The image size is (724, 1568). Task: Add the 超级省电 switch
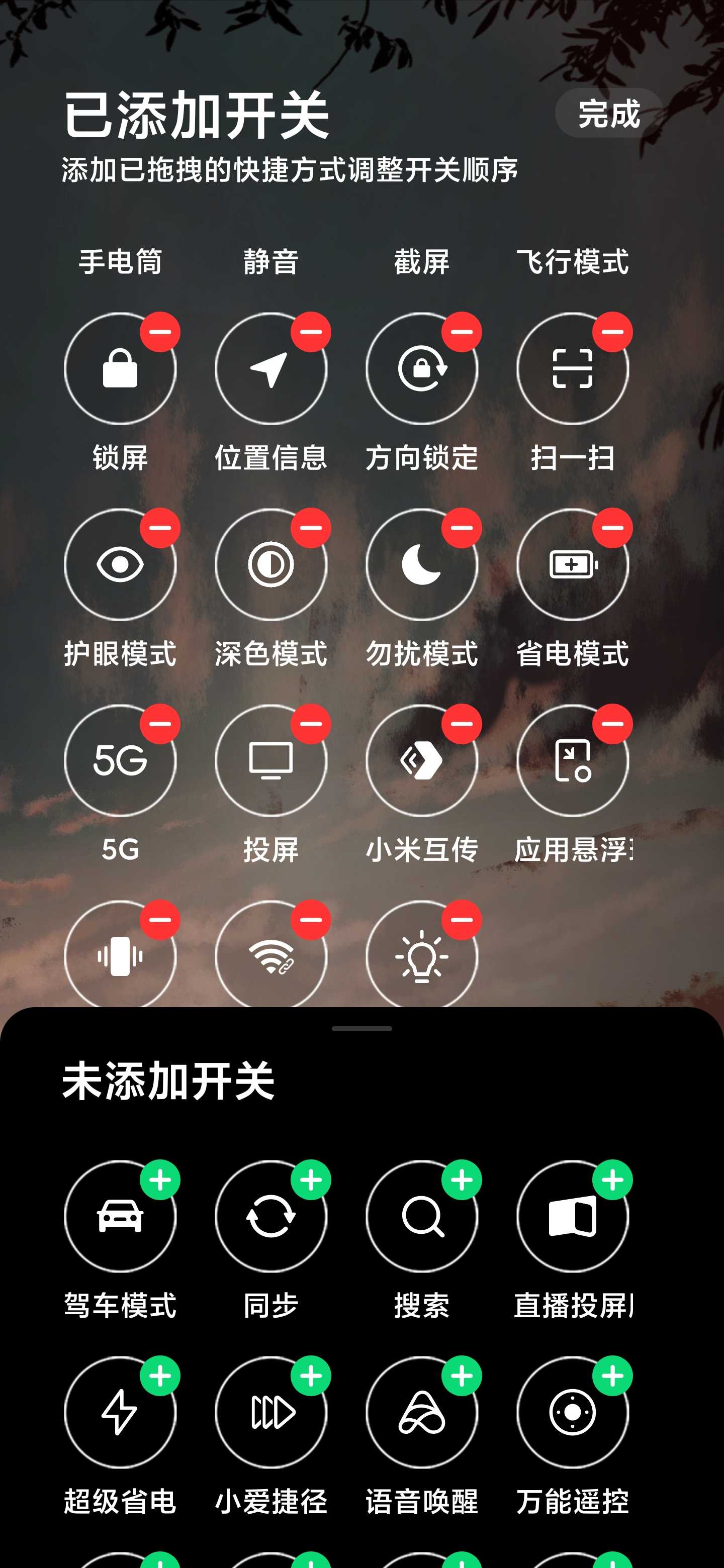coord(160,1376)
